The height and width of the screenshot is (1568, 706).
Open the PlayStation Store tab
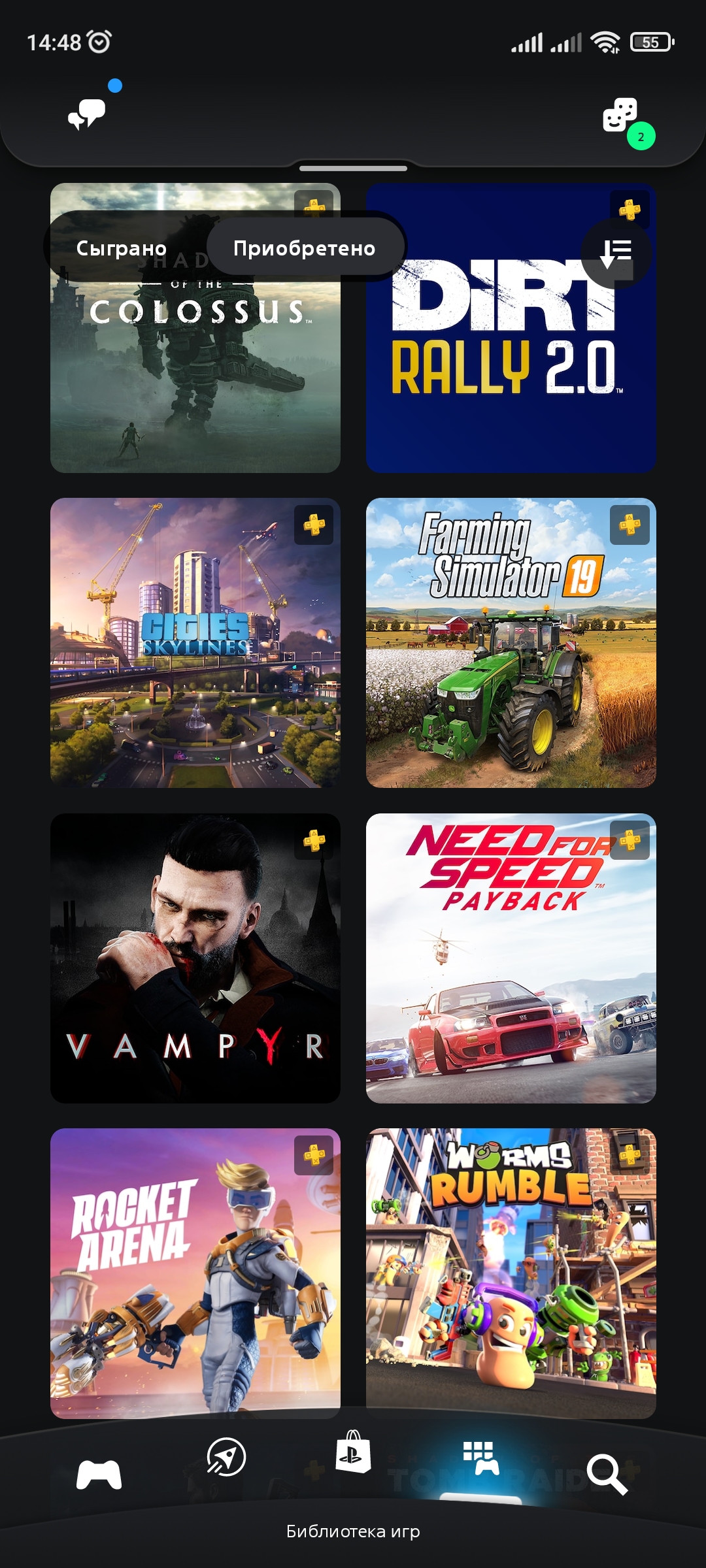point(353,1452)
